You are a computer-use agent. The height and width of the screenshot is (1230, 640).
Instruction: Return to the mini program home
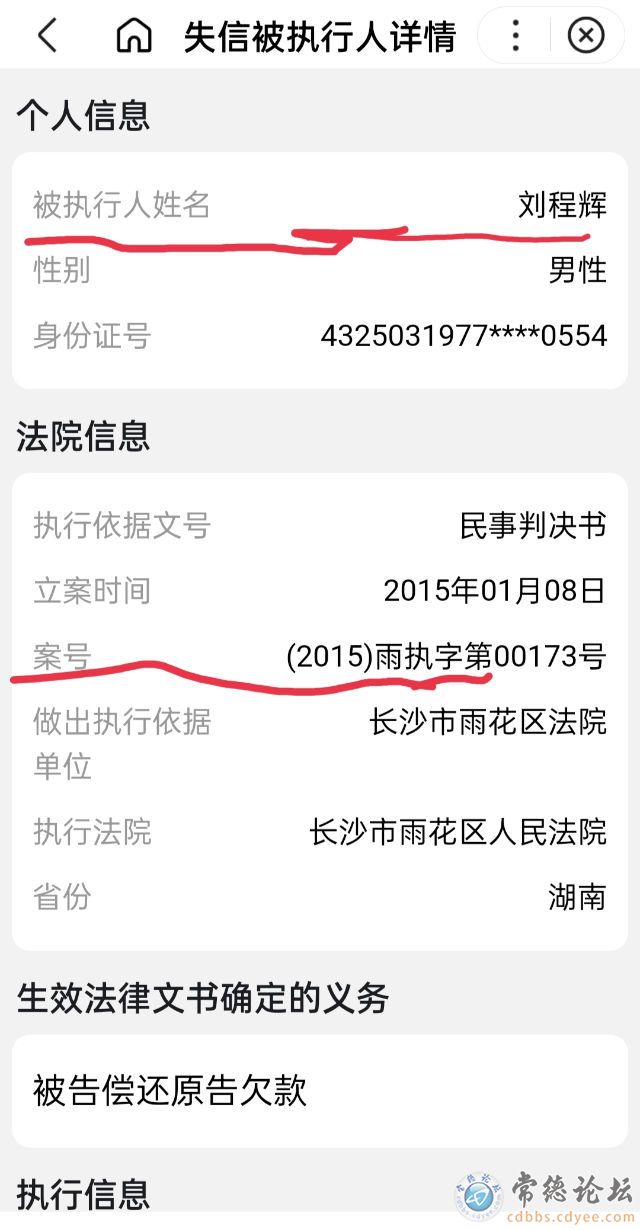134,36
